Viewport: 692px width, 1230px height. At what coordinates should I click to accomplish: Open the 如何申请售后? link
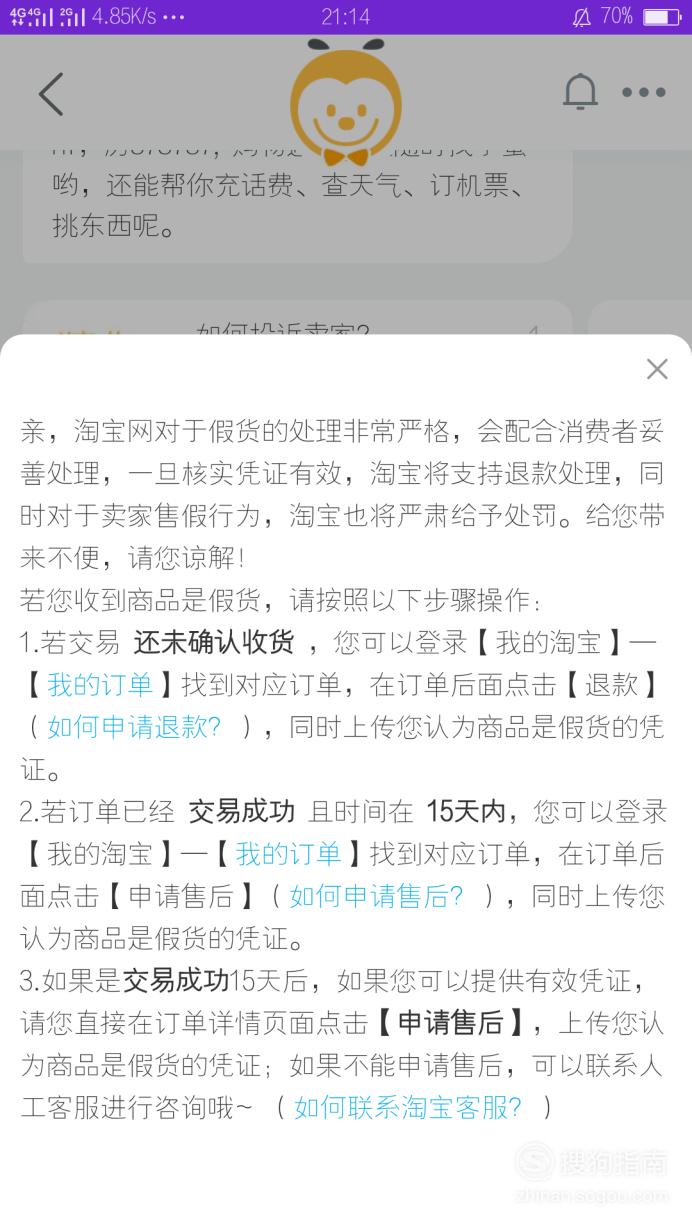coord(376,896)
